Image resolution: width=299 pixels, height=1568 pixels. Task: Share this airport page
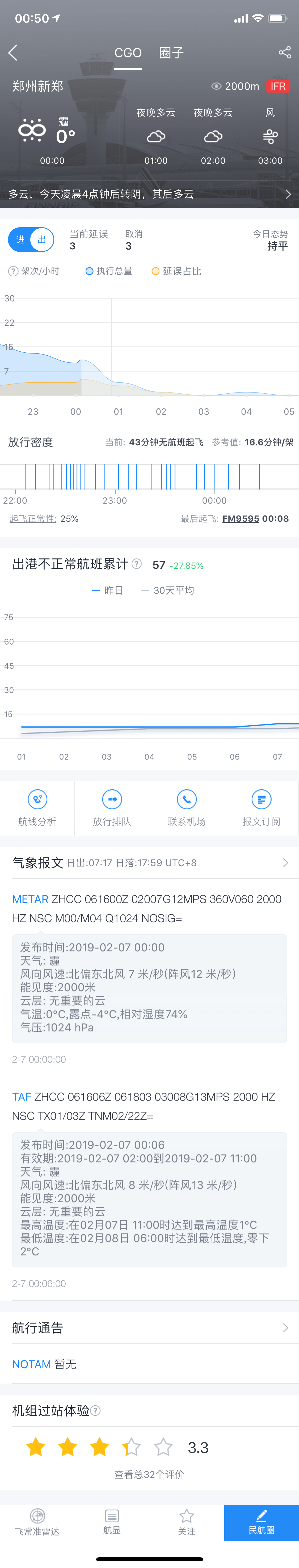tap(284, 52)
